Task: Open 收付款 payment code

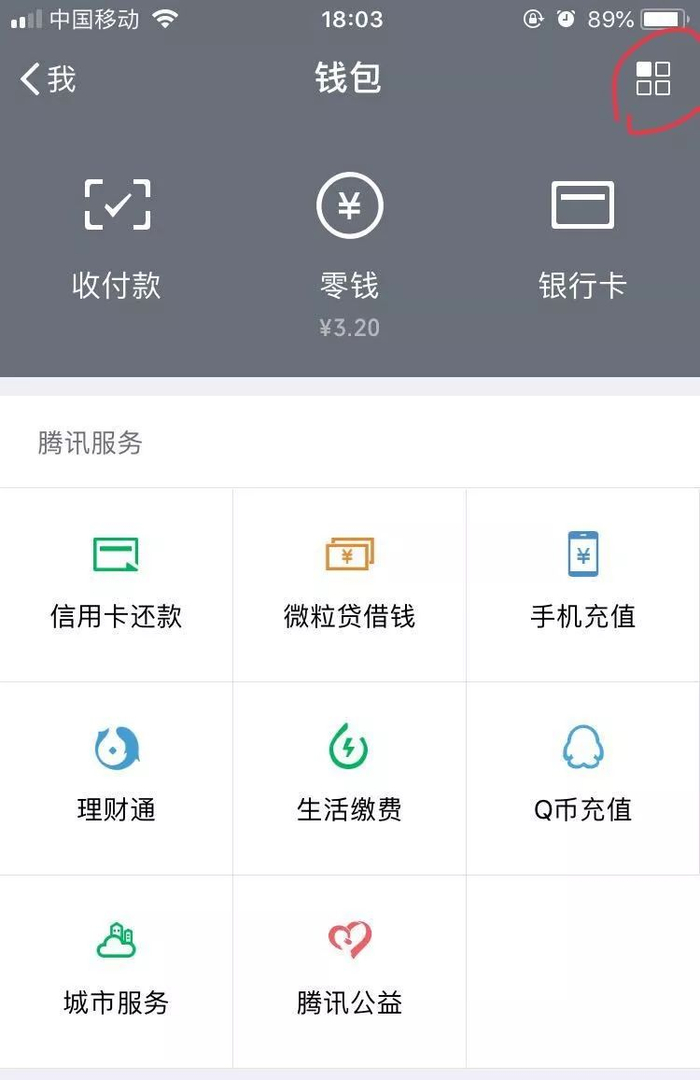Action: click(117, 237)
